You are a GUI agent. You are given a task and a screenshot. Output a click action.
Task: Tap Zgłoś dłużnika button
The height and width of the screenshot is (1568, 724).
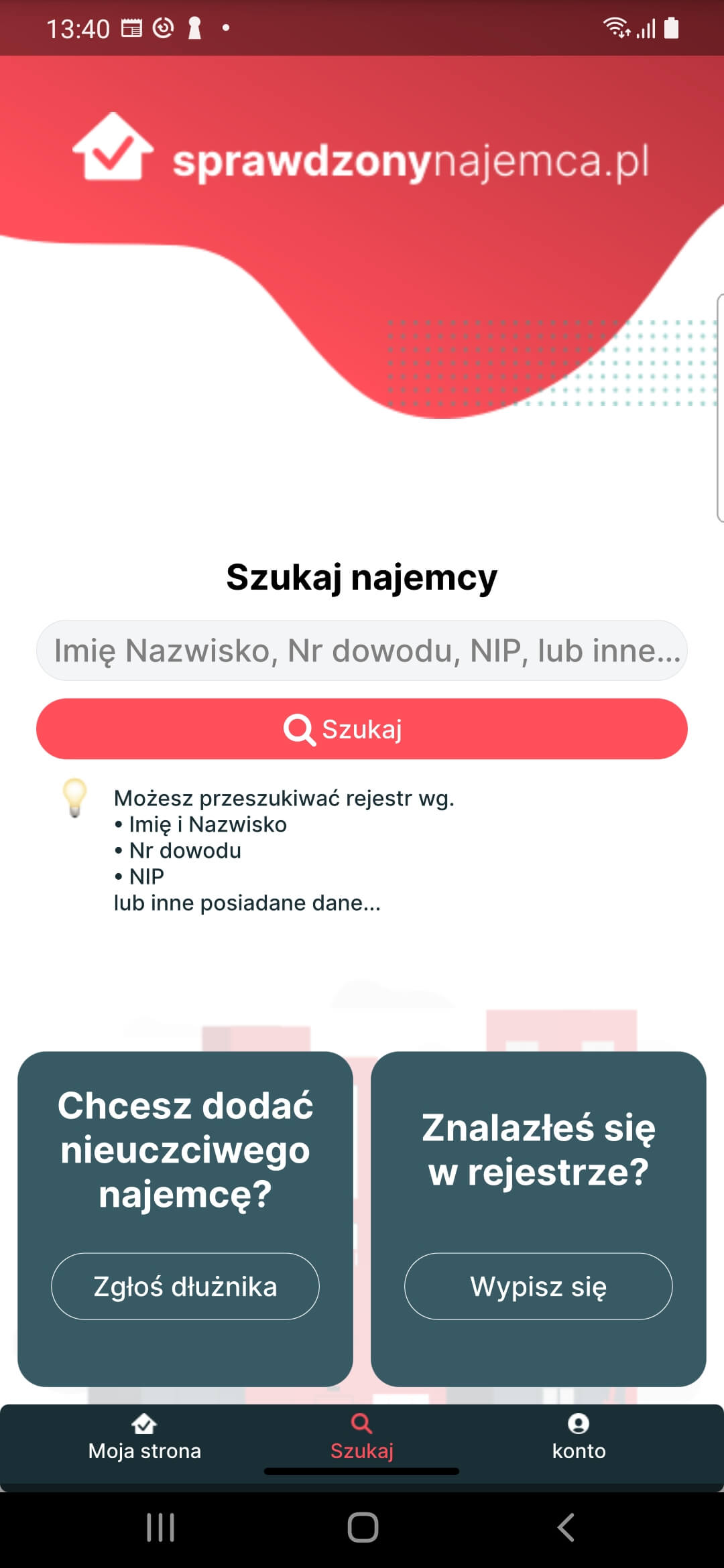(x=185, y=1287)
